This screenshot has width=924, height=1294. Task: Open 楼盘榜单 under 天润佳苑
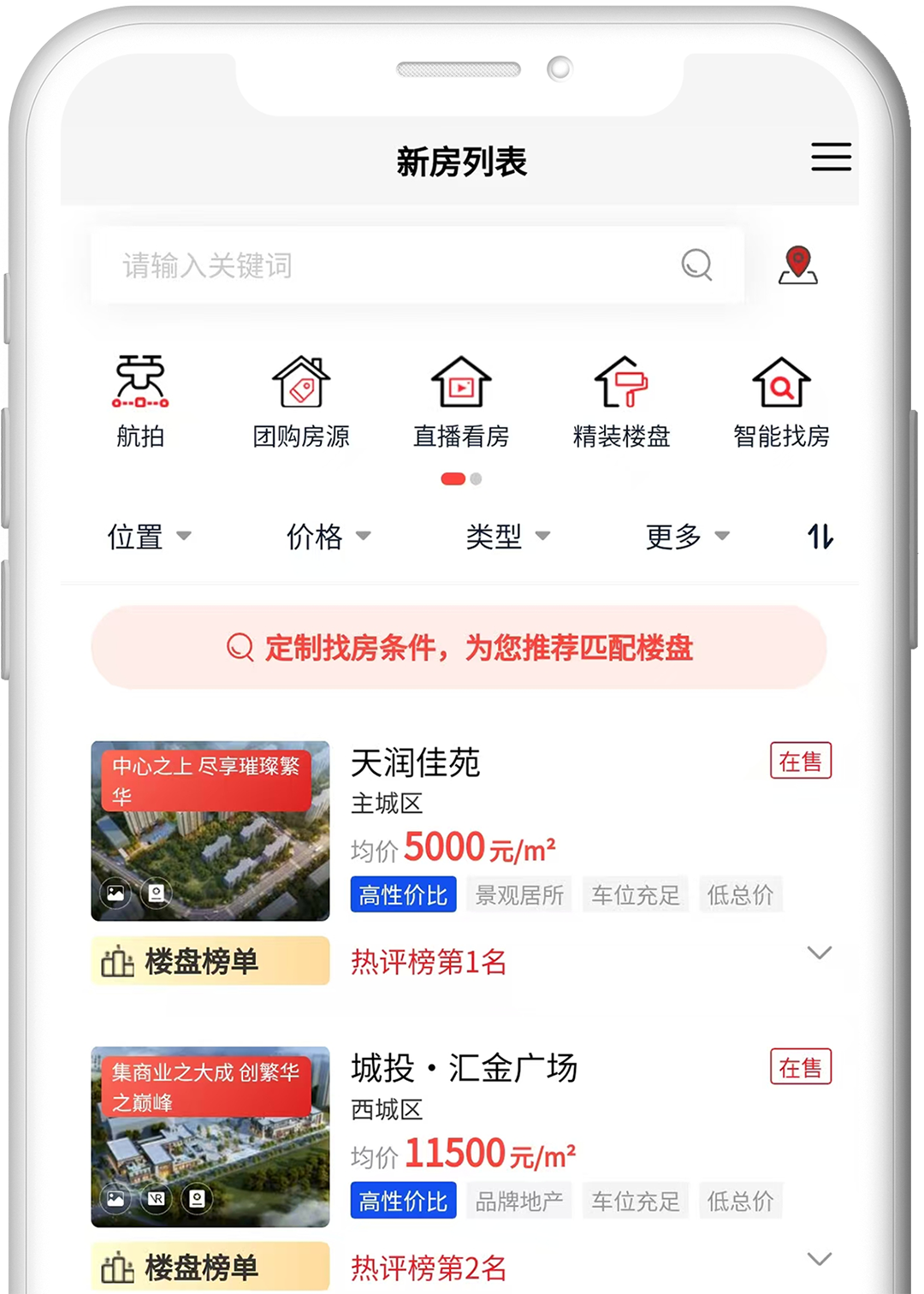pos(210,961)
